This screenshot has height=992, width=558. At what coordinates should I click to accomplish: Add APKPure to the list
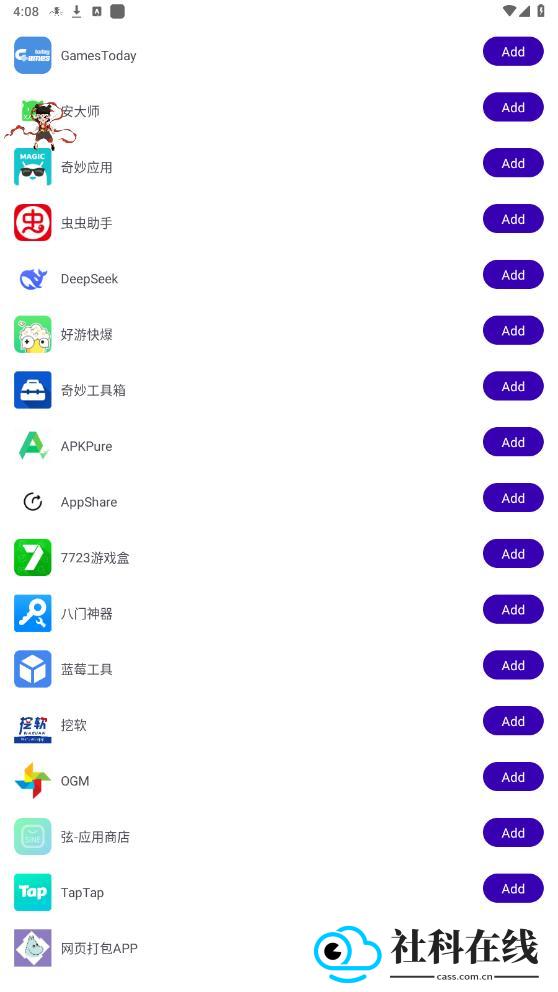point(513,442)
